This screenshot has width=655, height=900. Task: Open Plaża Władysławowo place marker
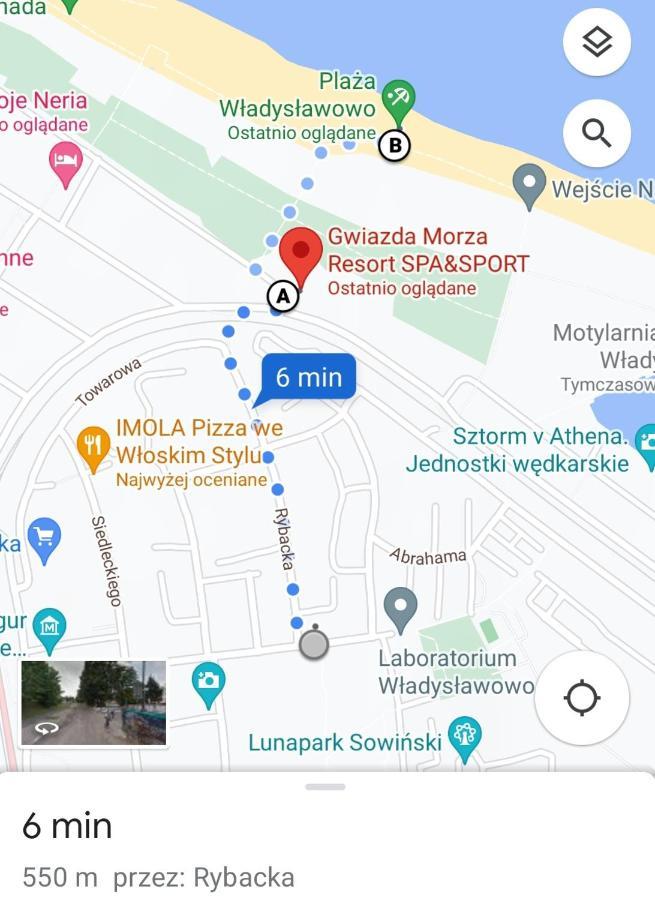click(x=399, y=97)
